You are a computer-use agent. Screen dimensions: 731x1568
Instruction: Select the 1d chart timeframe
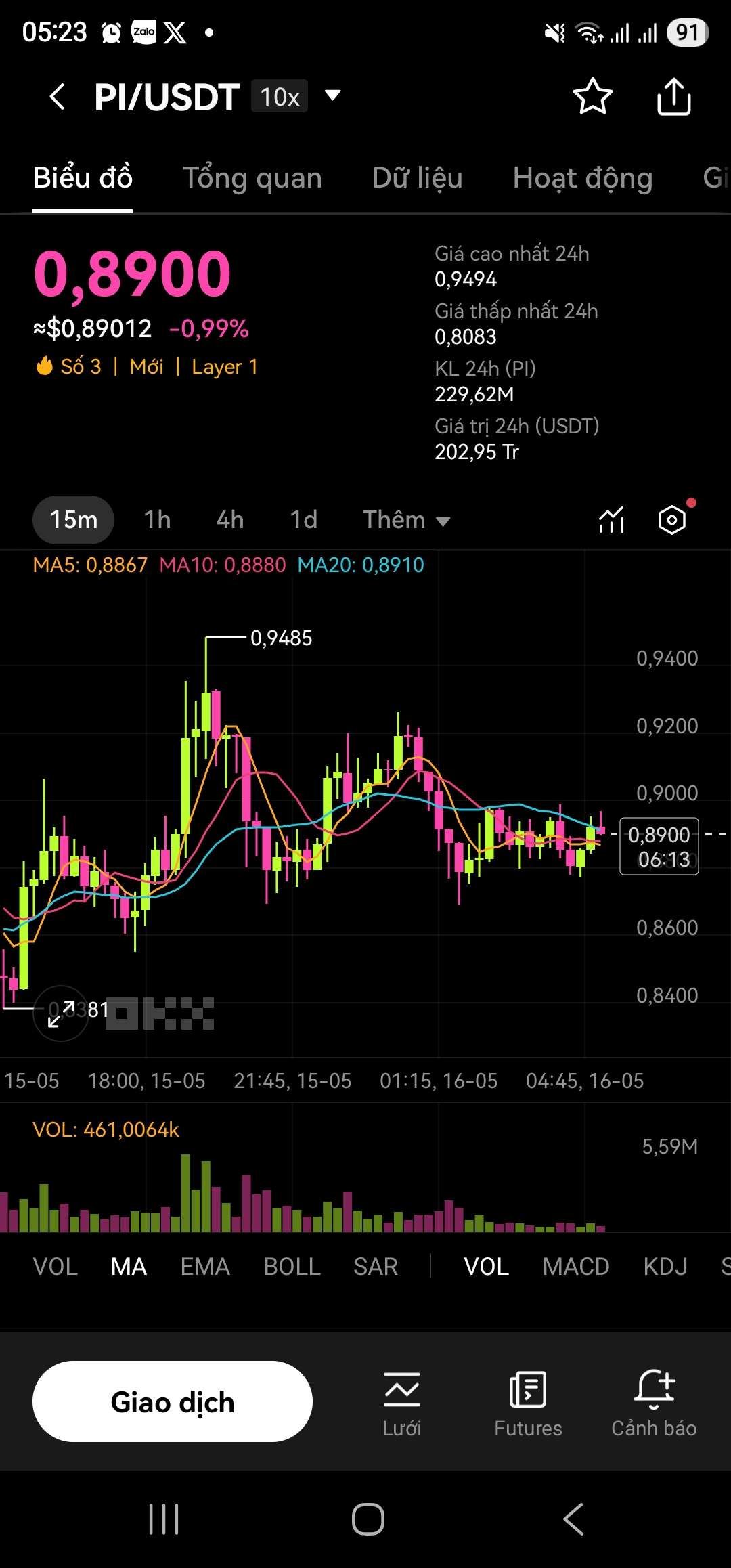point(303,520)
